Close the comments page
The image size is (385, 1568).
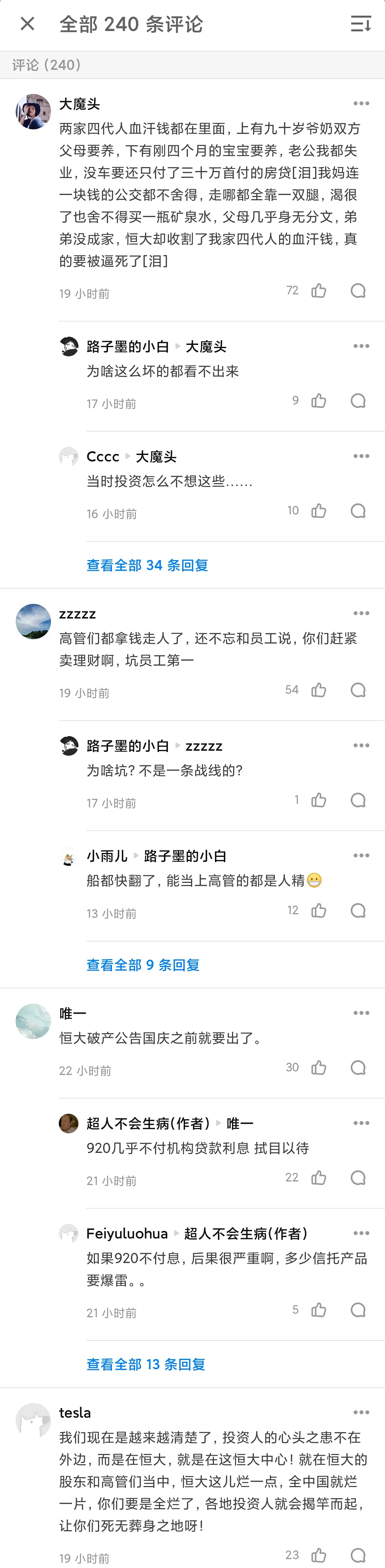click(x=27, y=24)
